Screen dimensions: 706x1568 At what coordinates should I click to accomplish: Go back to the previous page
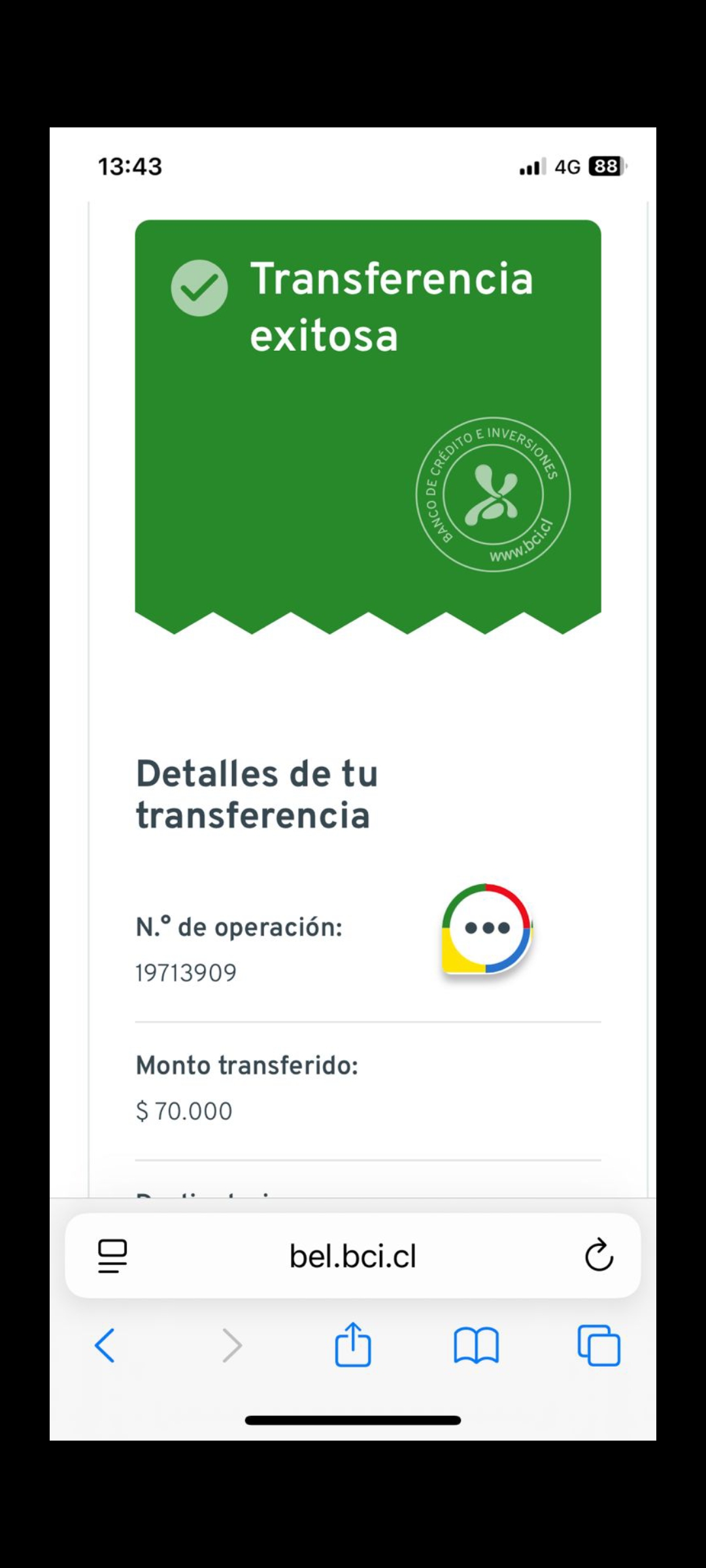[x=105, y=1345]
